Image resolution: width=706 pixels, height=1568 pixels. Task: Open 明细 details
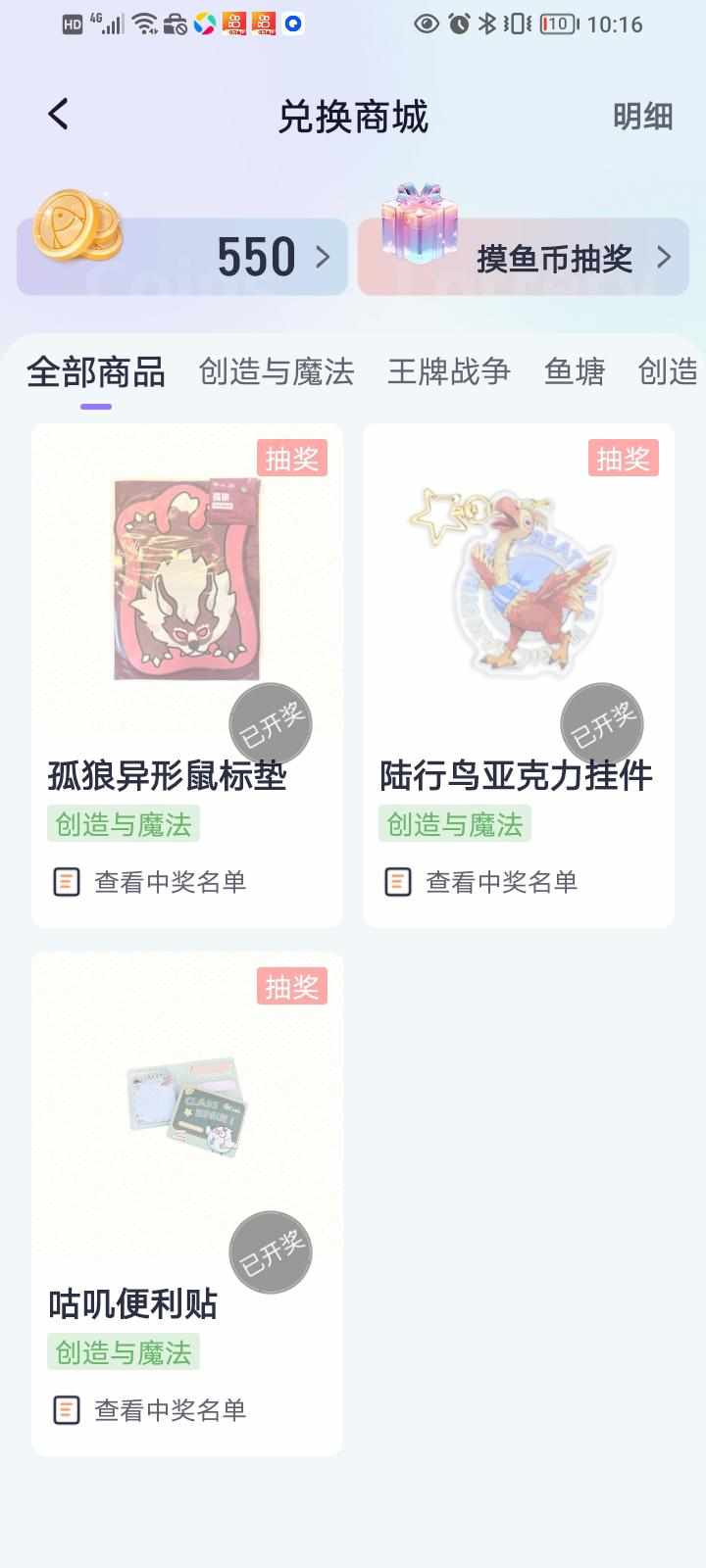642,117
